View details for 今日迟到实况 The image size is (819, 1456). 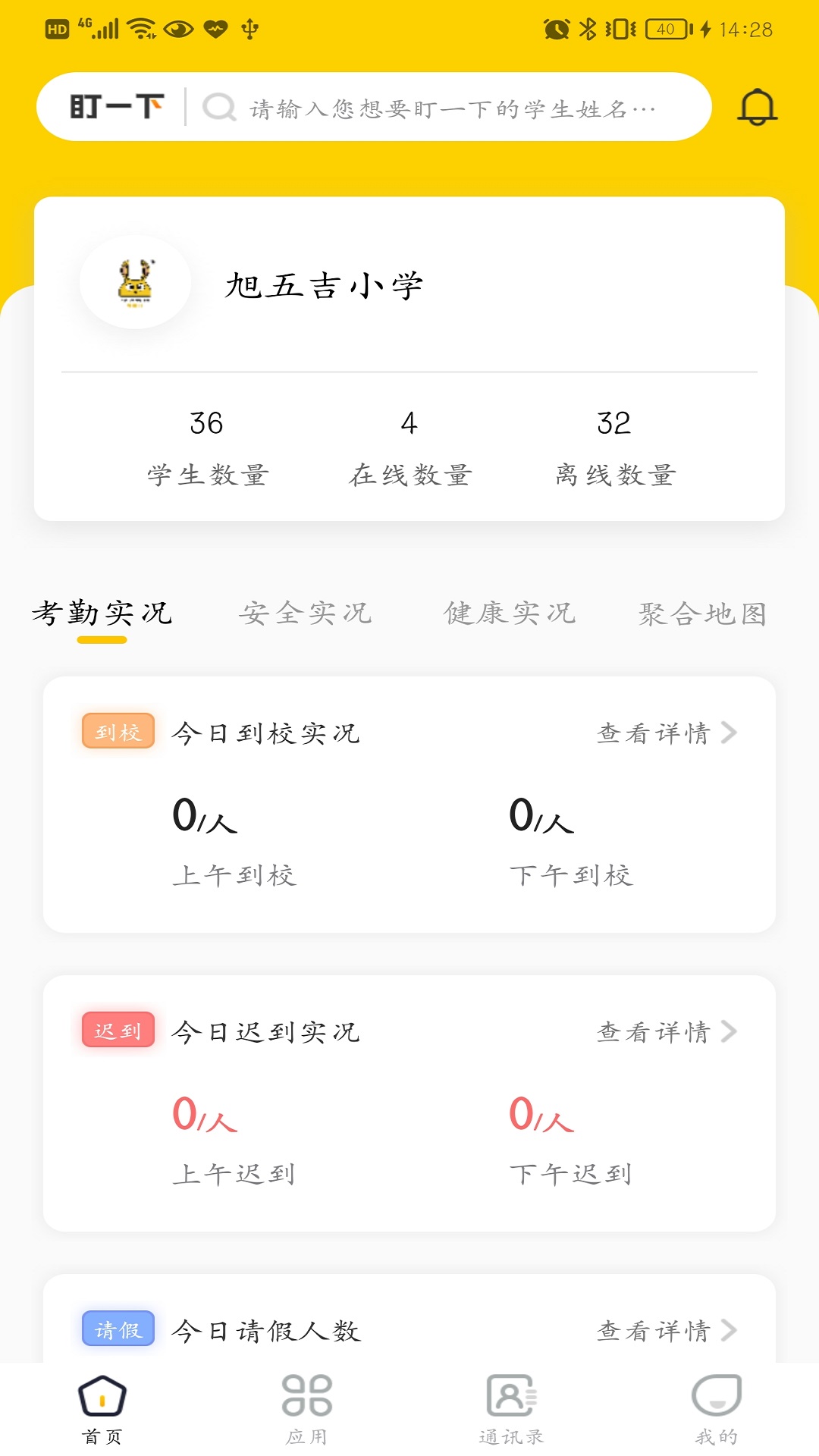pyautogui.click(x=667, y=1032)
